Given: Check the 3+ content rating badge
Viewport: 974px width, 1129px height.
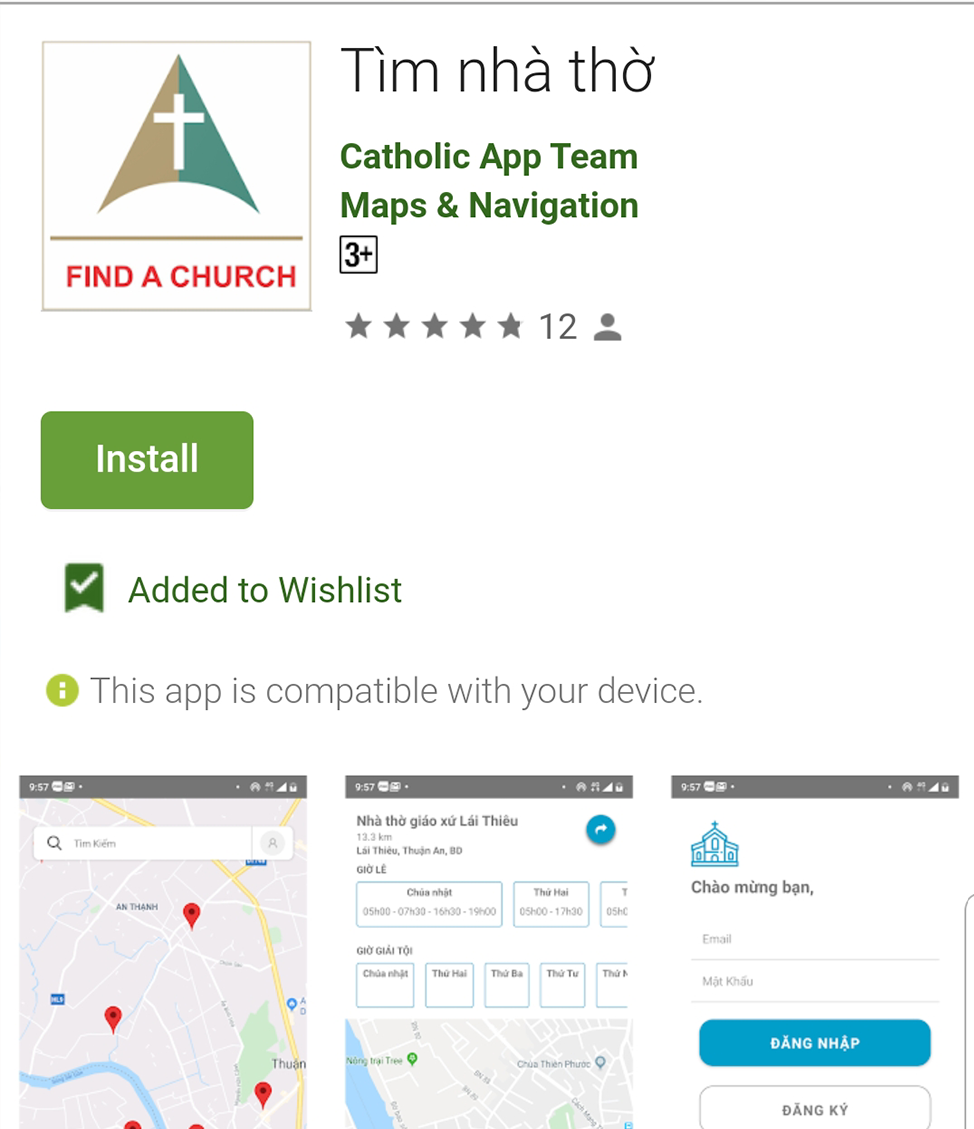Looking at the screenshot, I should [358, 255].
